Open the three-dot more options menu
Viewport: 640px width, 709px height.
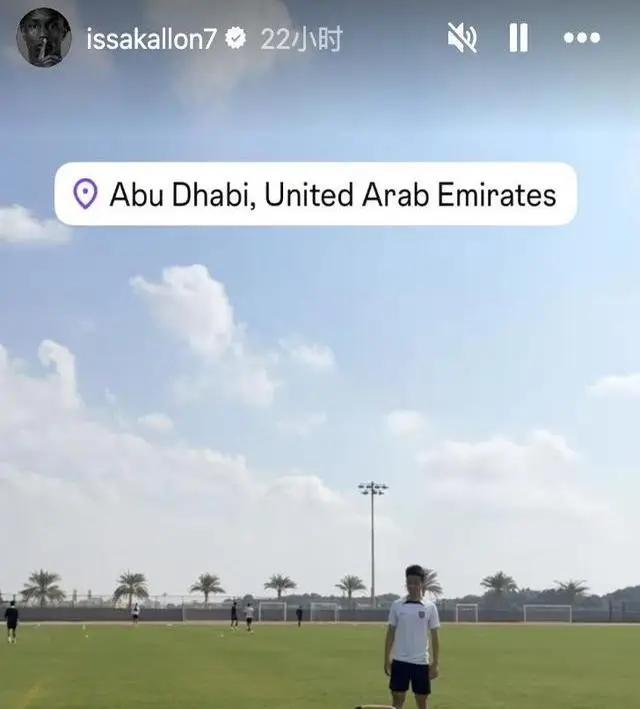(x=581, y=38)
